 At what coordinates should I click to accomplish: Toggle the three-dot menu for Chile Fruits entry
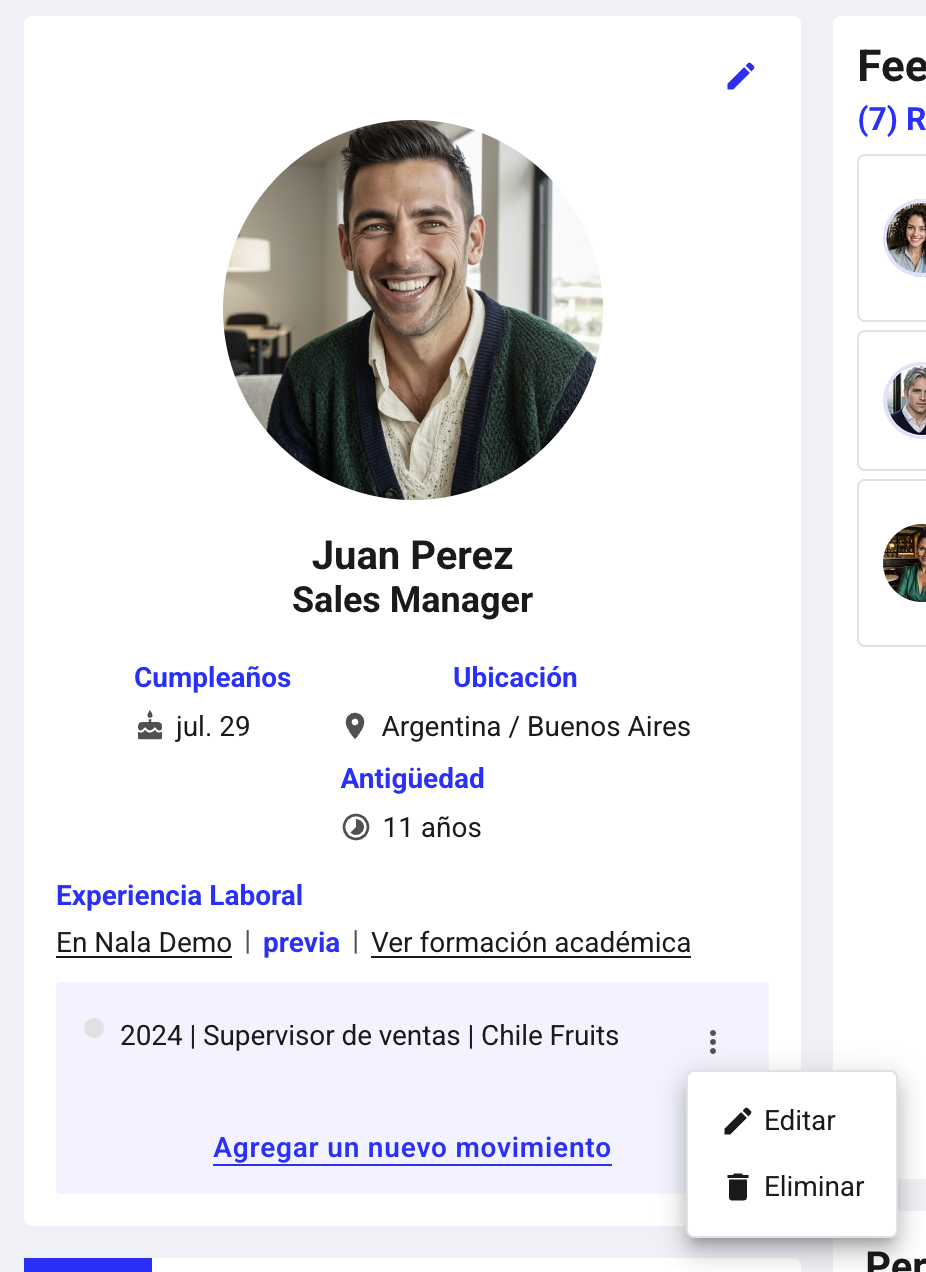(713, 1042)
